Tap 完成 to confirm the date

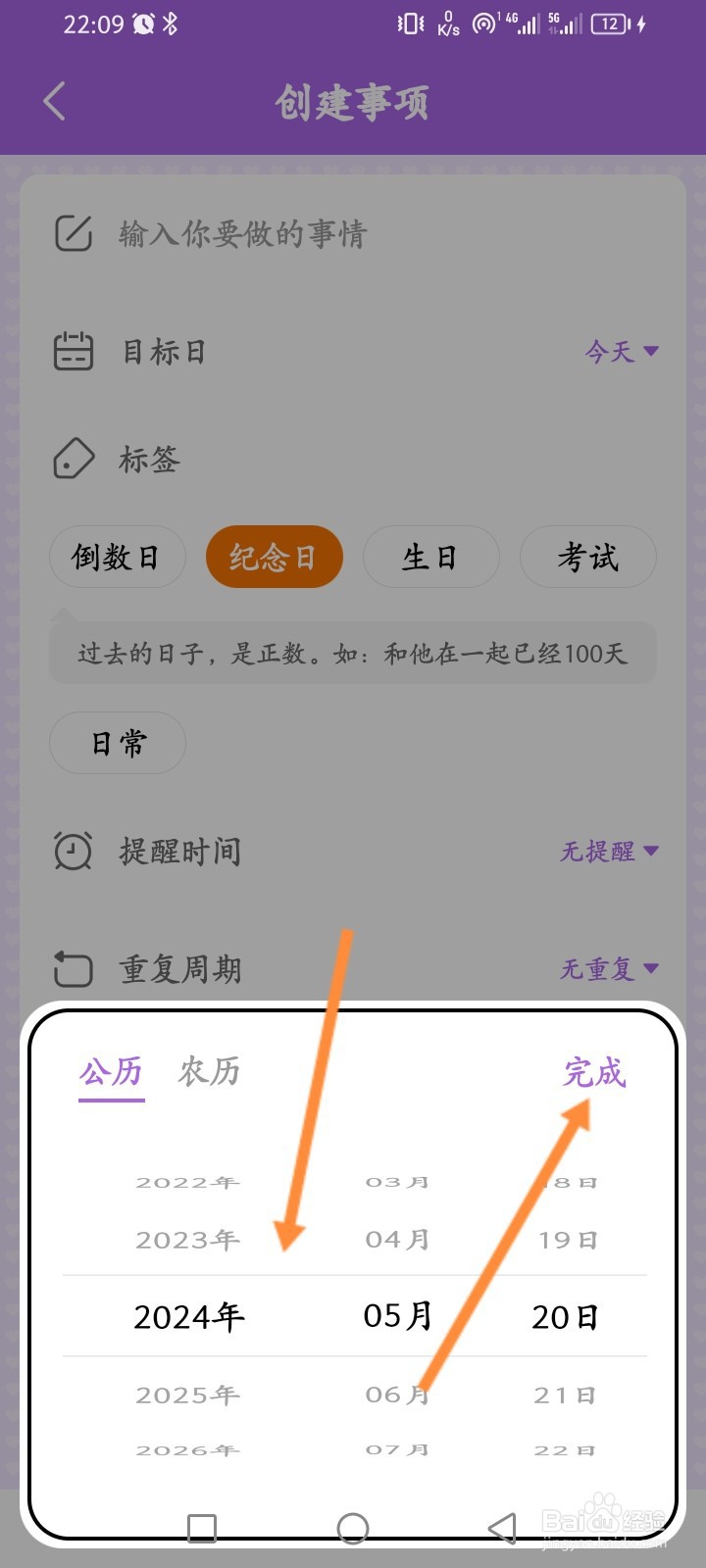[x=595, y=1073]
